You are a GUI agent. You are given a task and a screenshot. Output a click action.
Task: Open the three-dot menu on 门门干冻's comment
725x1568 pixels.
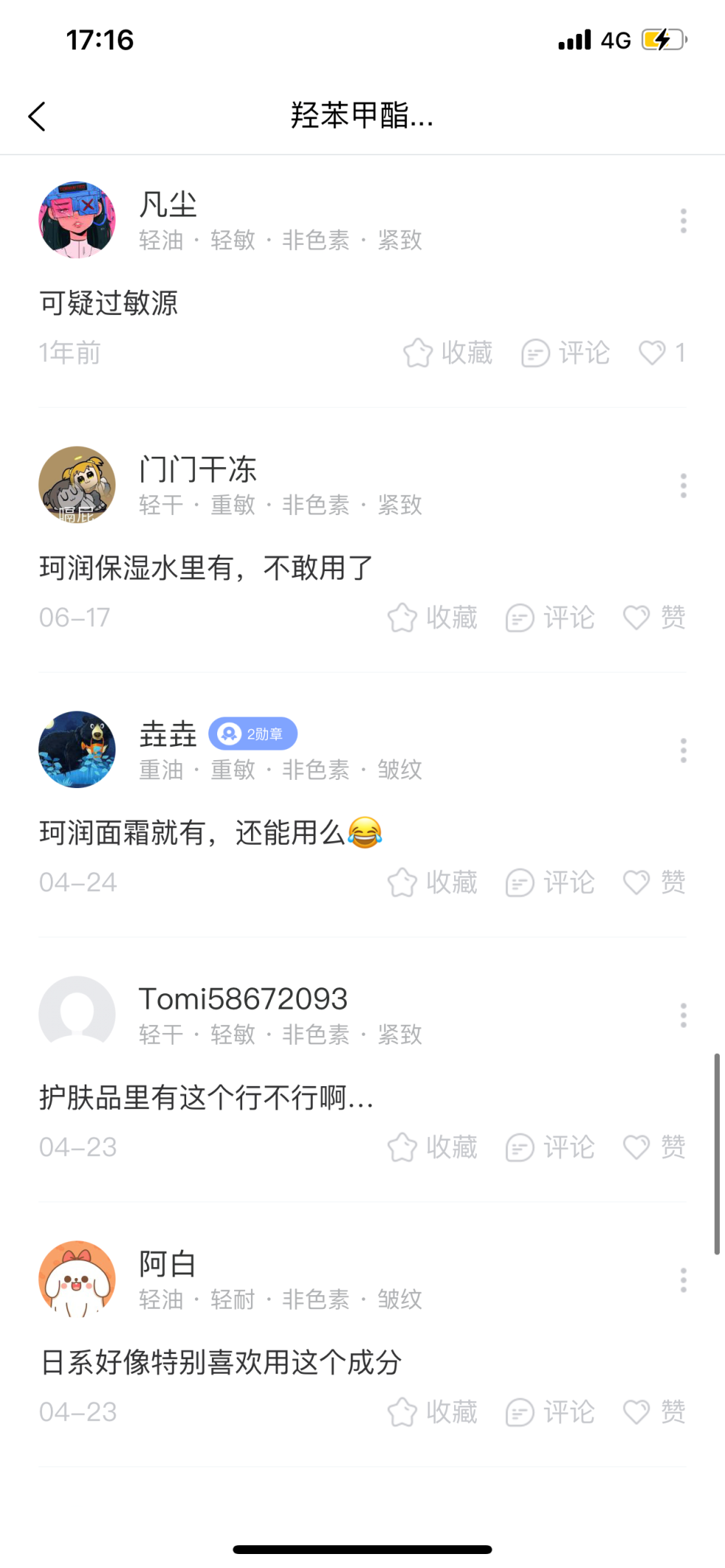point(683,485)
